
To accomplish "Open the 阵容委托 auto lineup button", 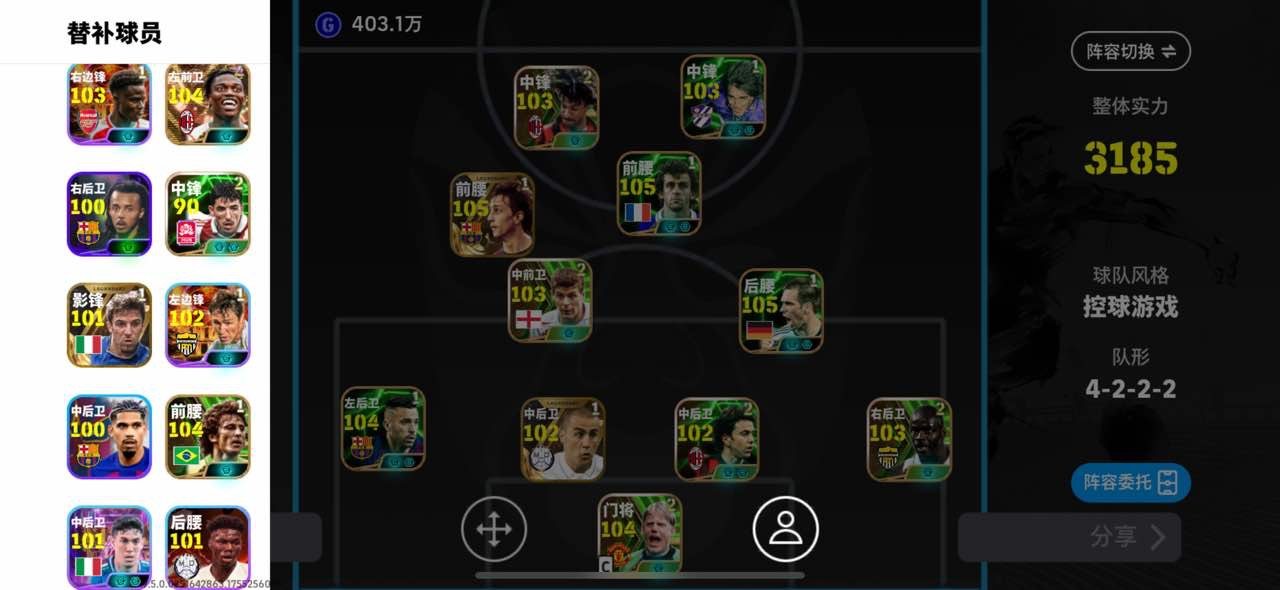I will (1130, 482).
